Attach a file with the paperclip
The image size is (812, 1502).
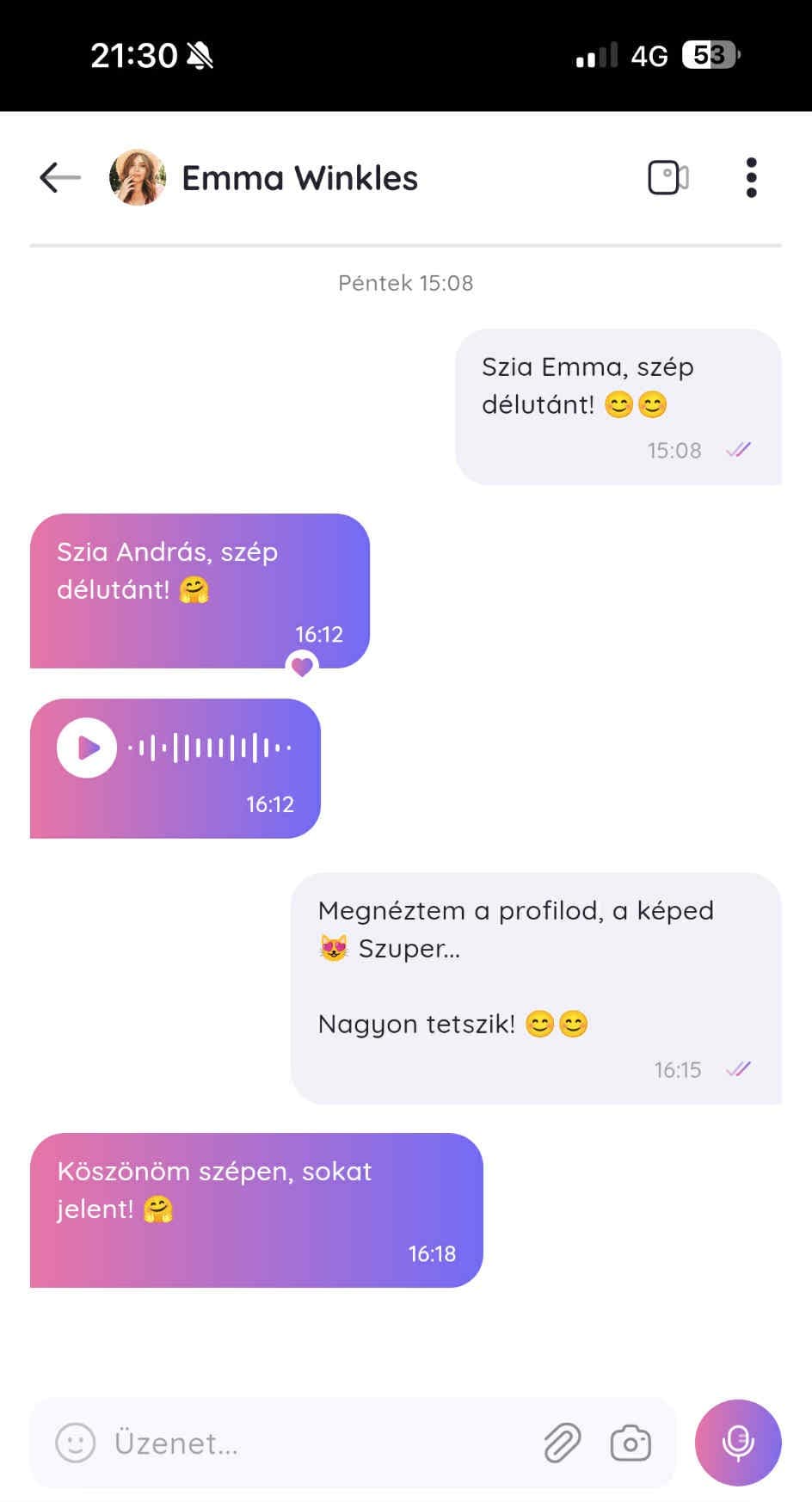tap(563, 1443)
